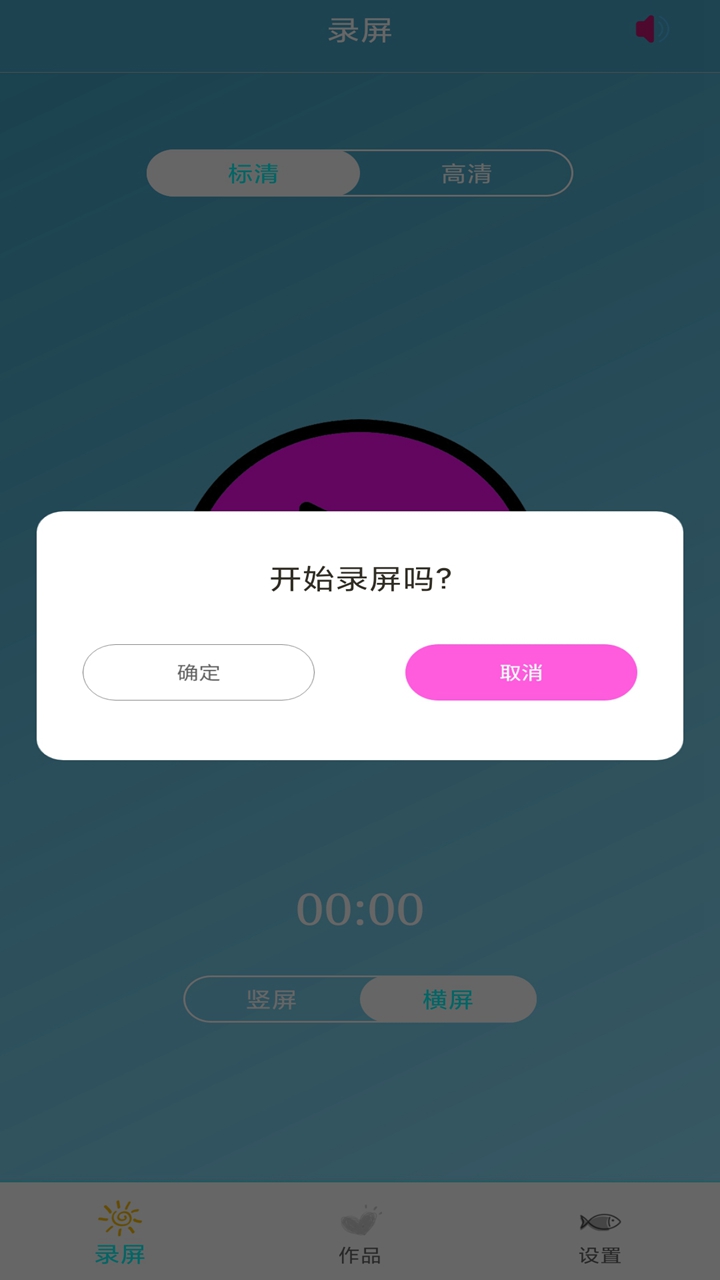This screenshot has width=720, height=1280.
Task: Select the 标清 quality option
Action: coord(253,172)
